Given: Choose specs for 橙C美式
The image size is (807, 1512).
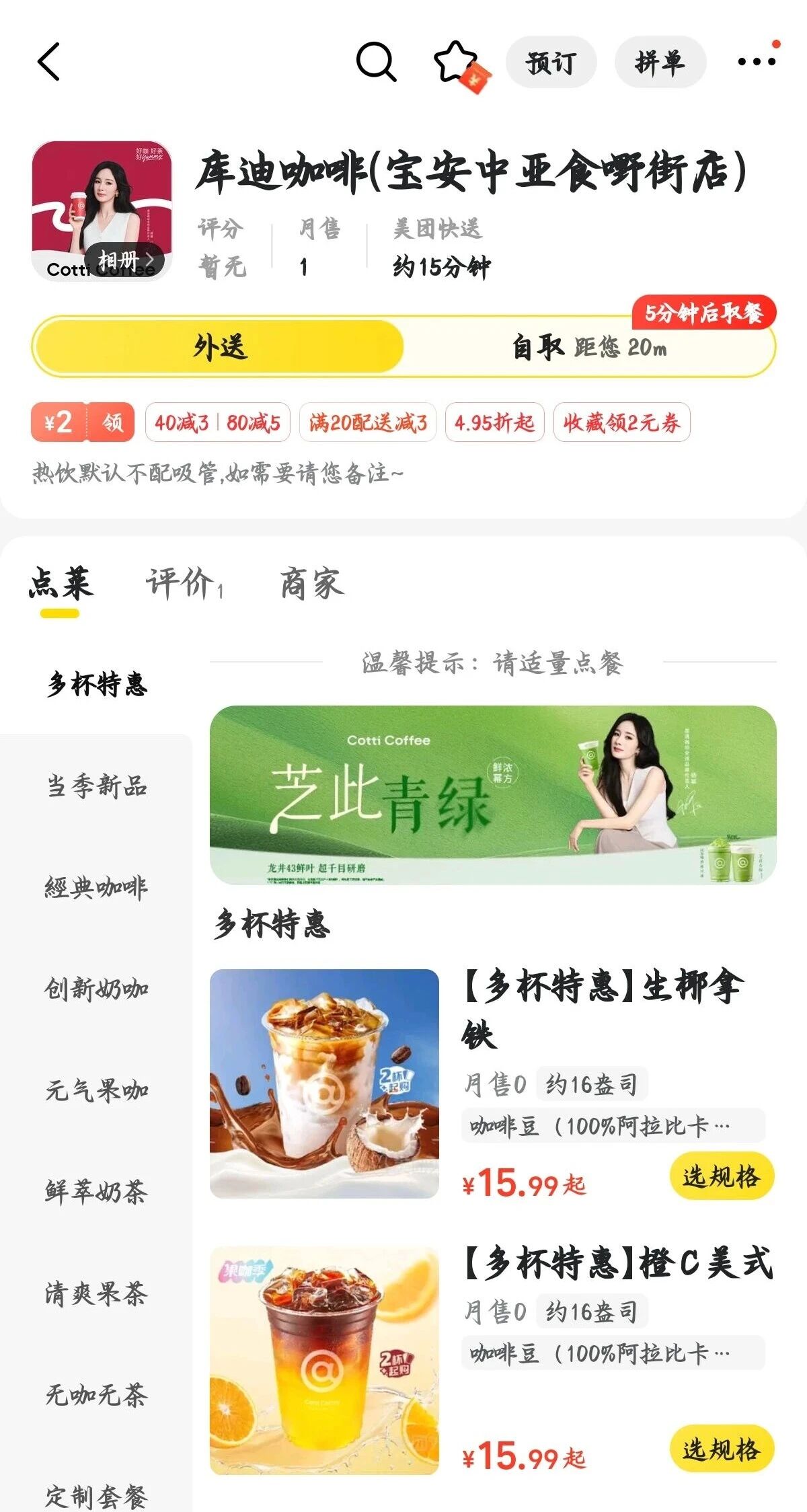Looking at the screenshot, I should pyautogui.click(x=722, y=1448).
